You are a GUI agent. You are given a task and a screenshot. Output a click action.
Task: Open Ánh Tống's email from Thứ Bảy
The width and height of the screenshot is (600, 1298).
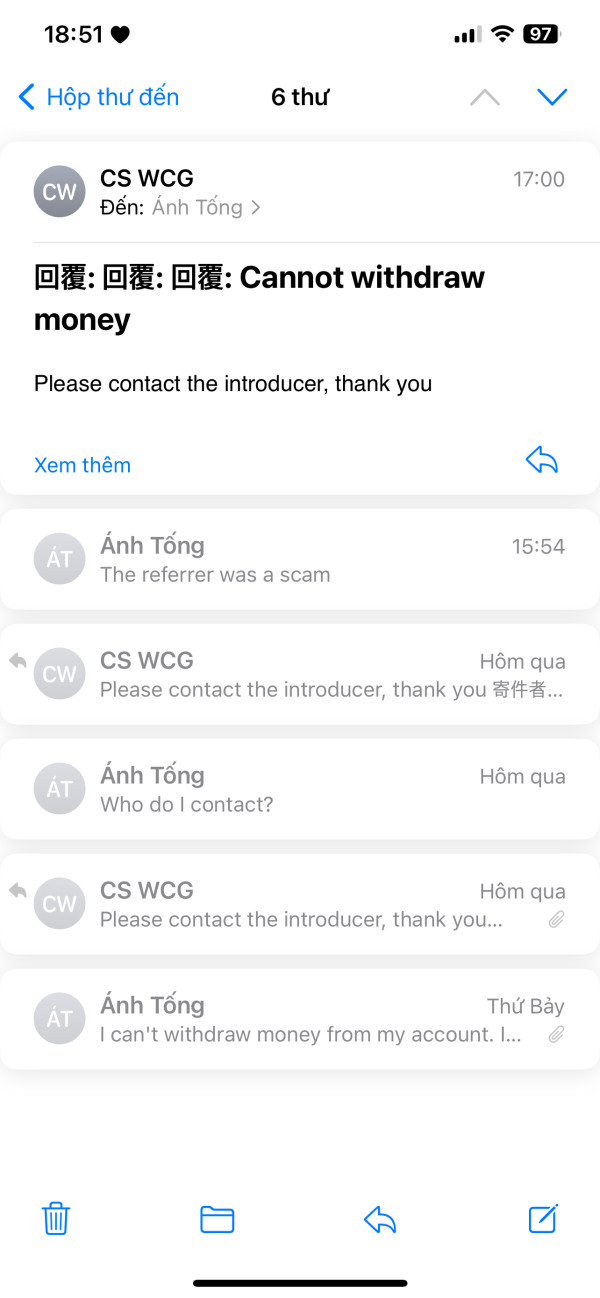300,1019
